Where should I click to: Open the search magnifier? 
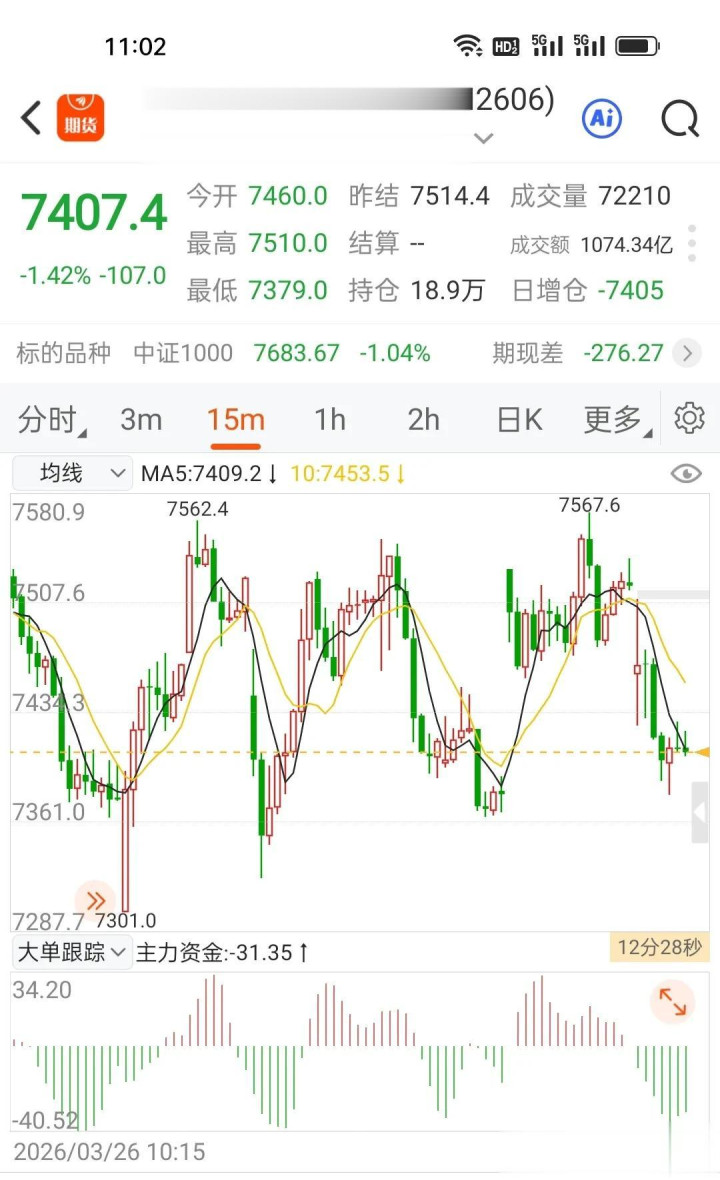[x=680, y=119]
